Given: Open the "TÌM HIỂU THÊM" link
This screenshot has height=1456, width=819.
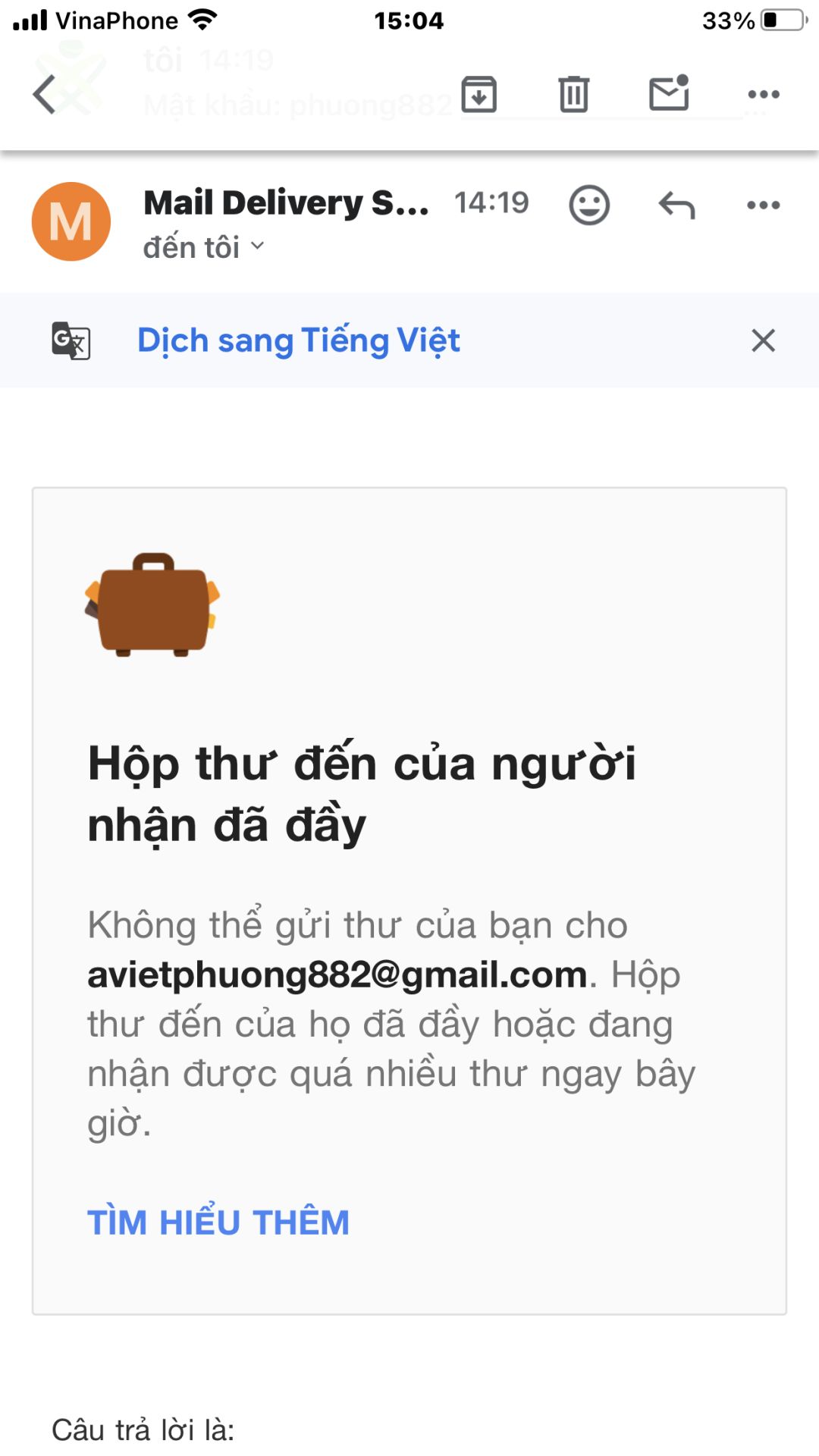Looking at the screenshot, I should point(218,1222).
